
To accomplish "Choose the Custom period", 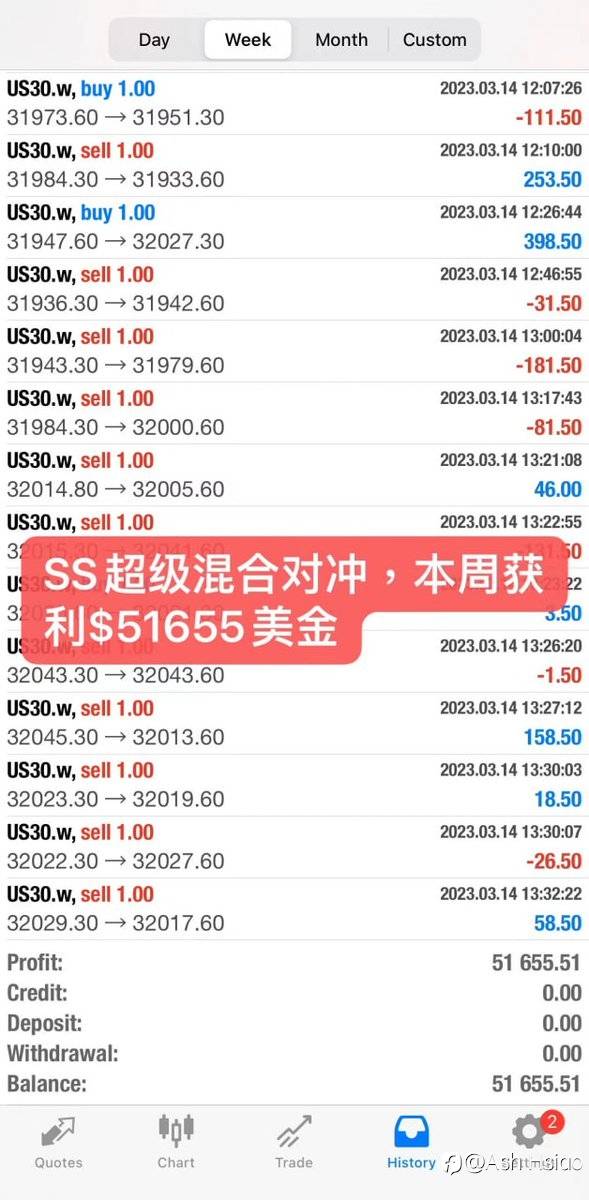I will [x=434, y=40].
